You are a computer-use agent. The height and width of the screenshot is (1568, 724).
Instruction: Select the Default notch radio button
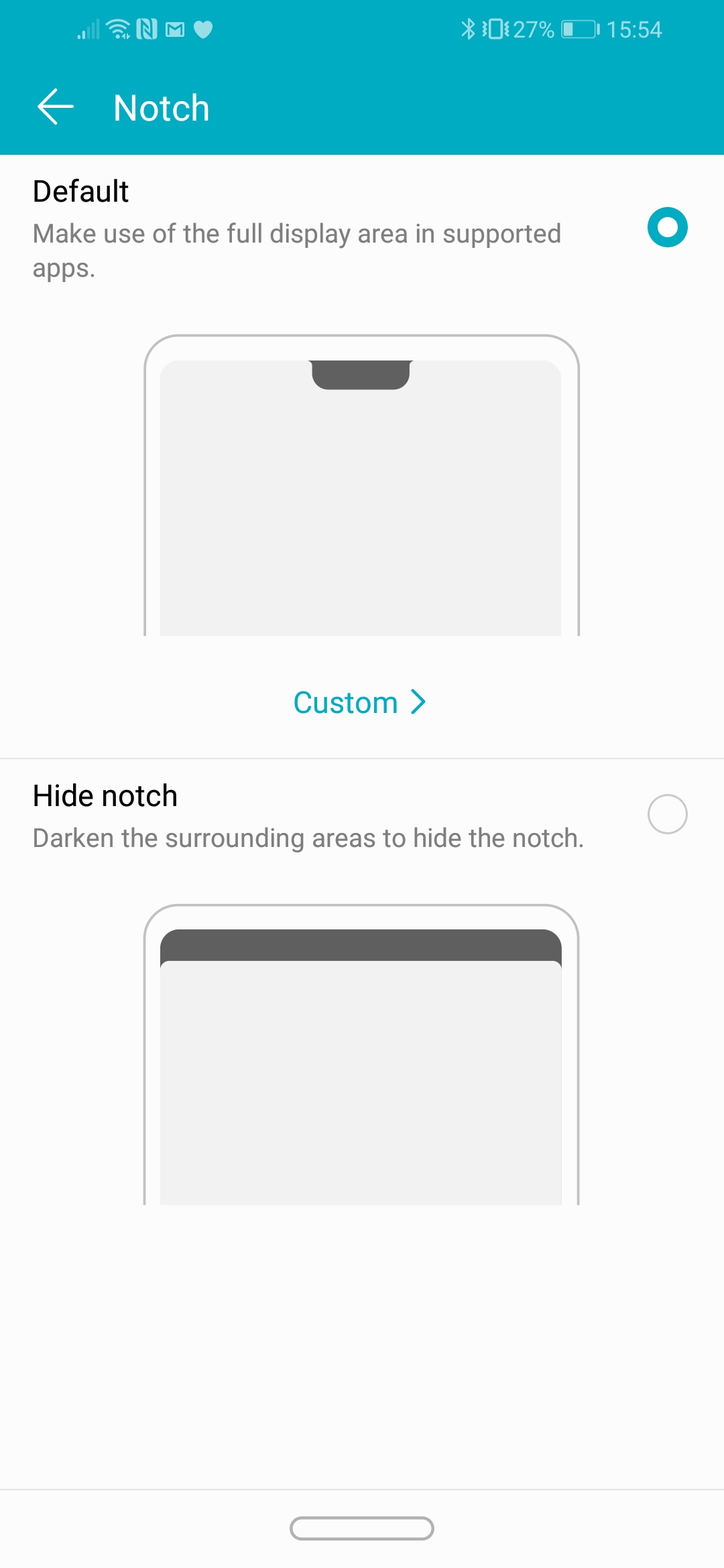pos(667,227)
